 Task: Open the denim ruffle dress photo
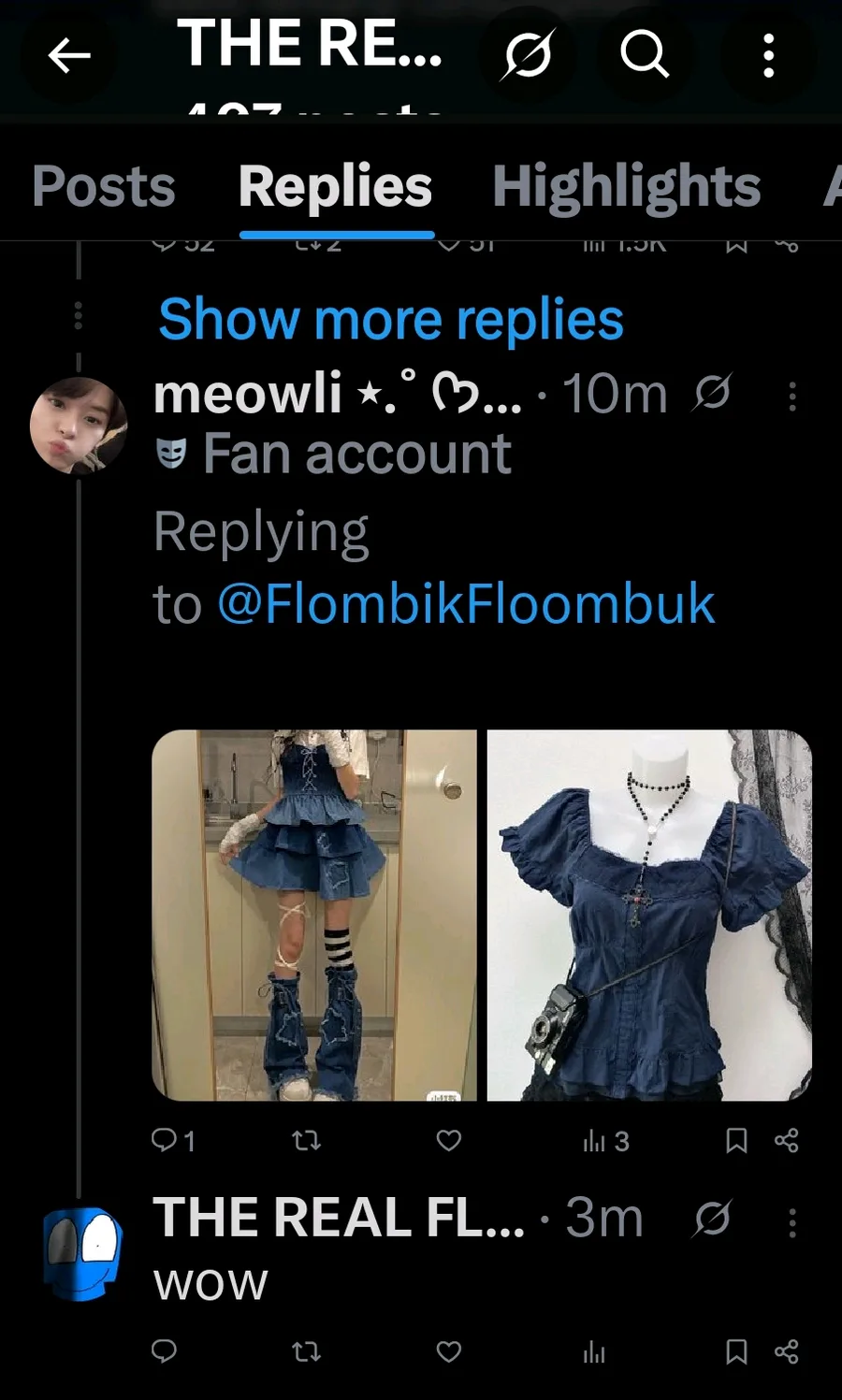click(x=314, y=915)
